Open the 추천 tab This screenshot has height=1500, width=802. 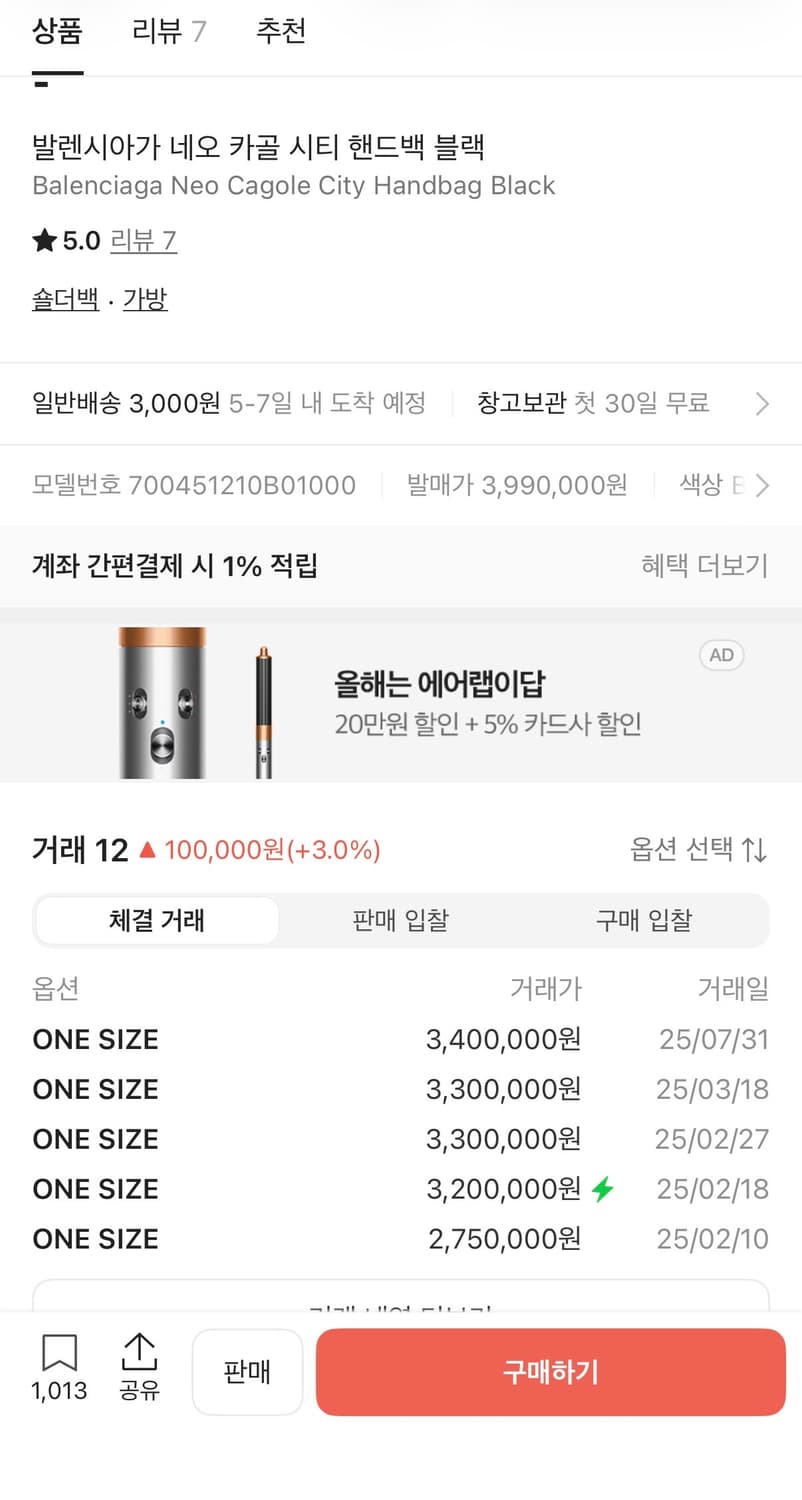tap(281, 31)
